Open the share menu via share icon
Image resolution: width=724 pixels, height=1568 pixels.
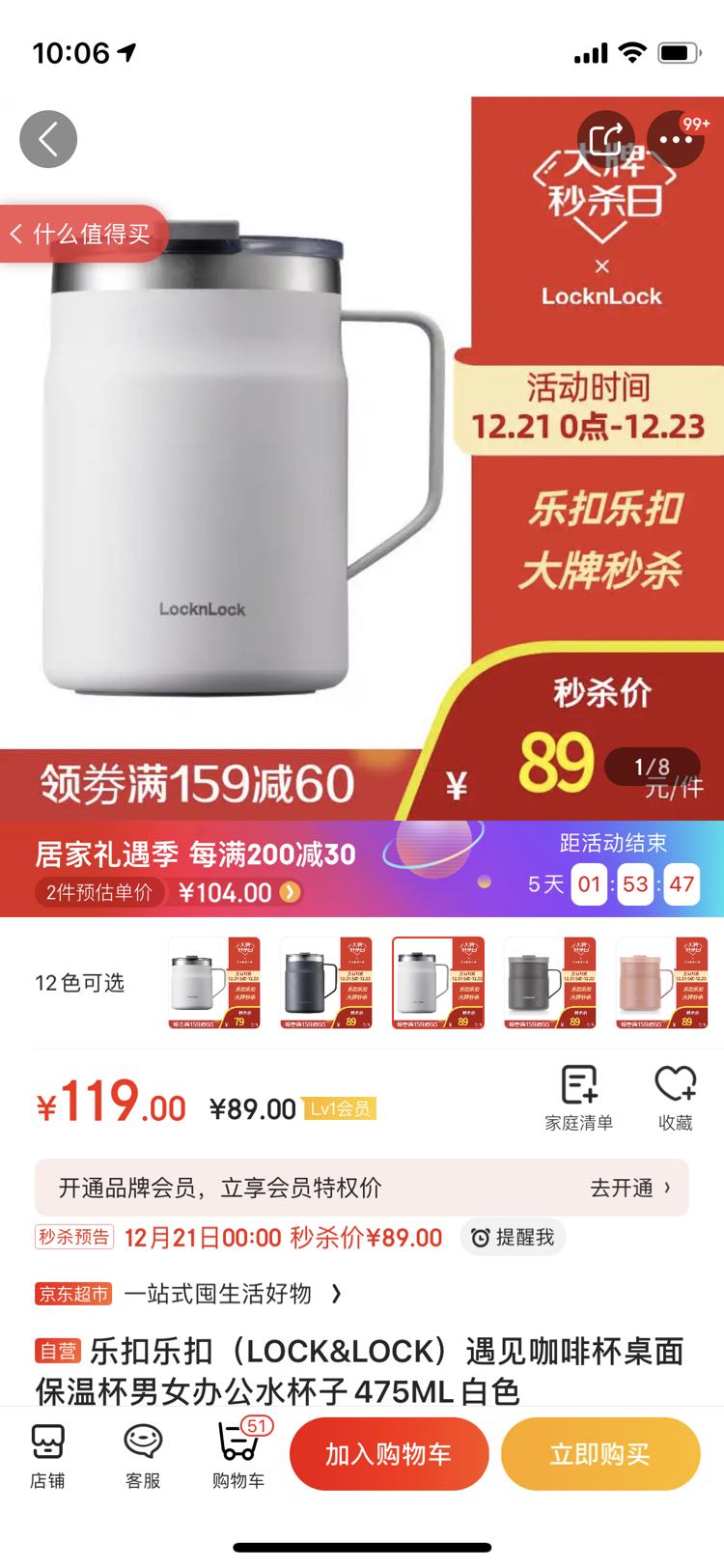tap(605, 138)
